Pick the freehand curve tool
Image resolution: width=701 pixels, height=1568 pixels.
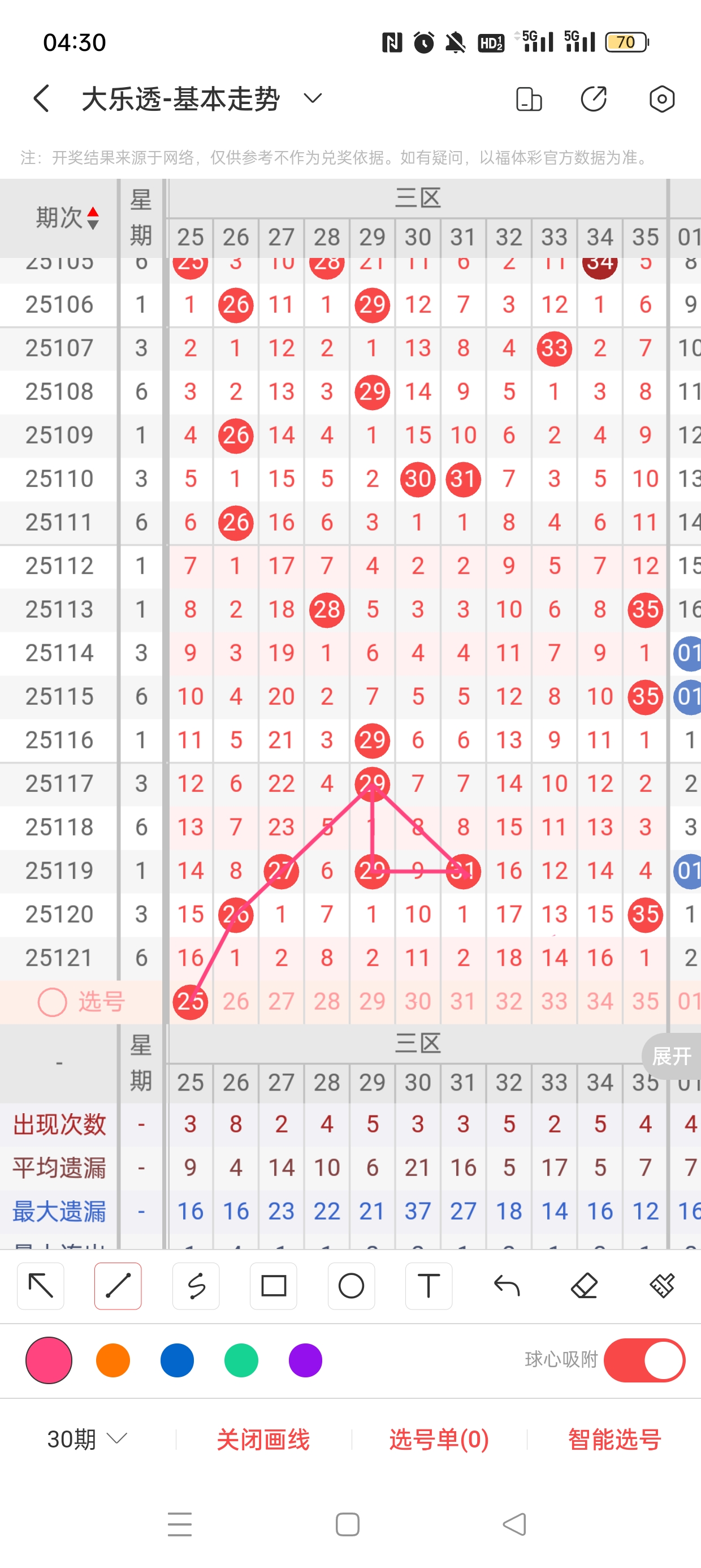coord(196,1286)
